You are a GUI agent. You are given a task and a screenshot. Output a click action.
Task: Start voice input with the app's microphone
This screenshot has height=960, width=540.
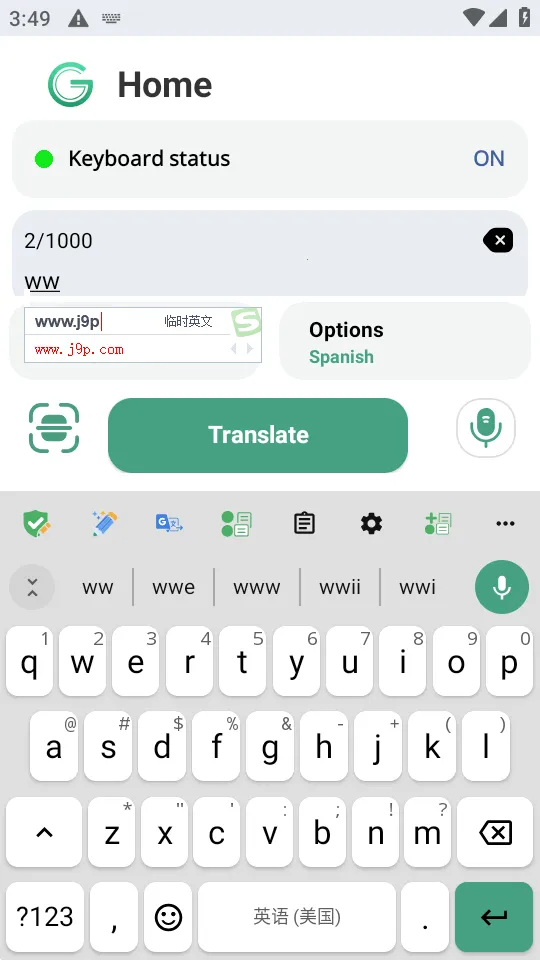[486, 428]
